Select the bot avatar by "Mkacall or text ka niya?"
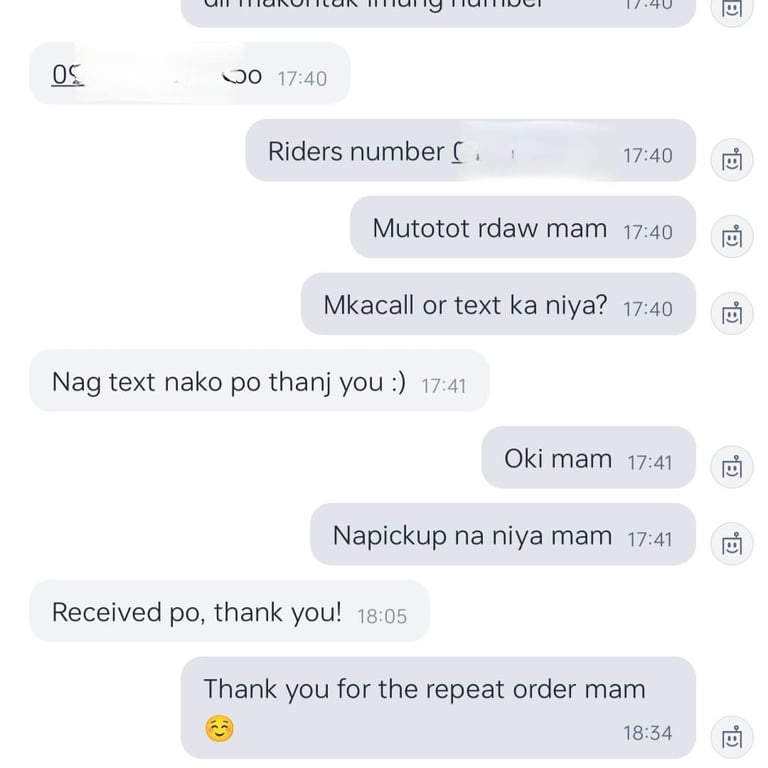This screenshot has height=768, width=768. coord(732,313)
